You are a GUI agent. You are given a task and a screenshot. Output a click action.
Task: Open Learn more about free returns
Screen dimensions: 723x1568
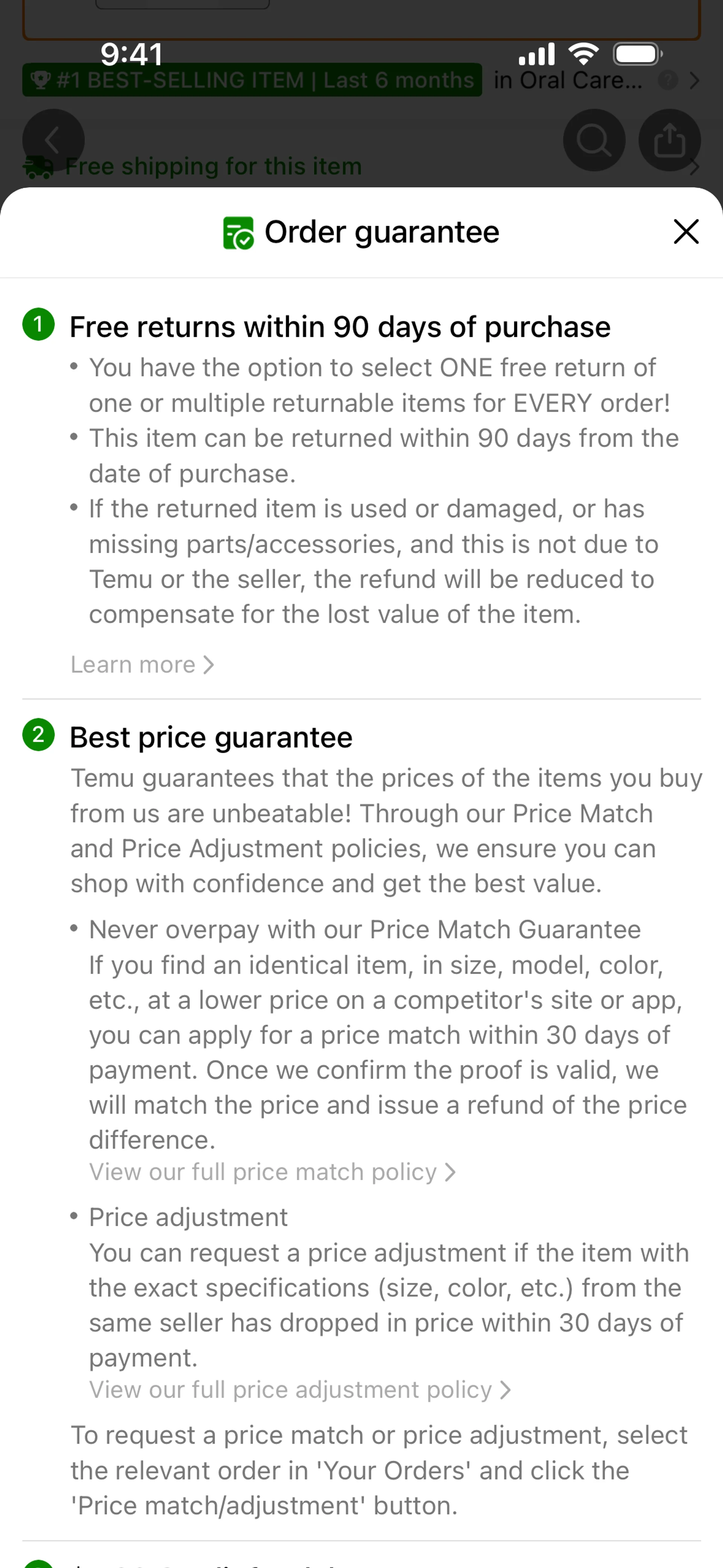tap(142, 665)
